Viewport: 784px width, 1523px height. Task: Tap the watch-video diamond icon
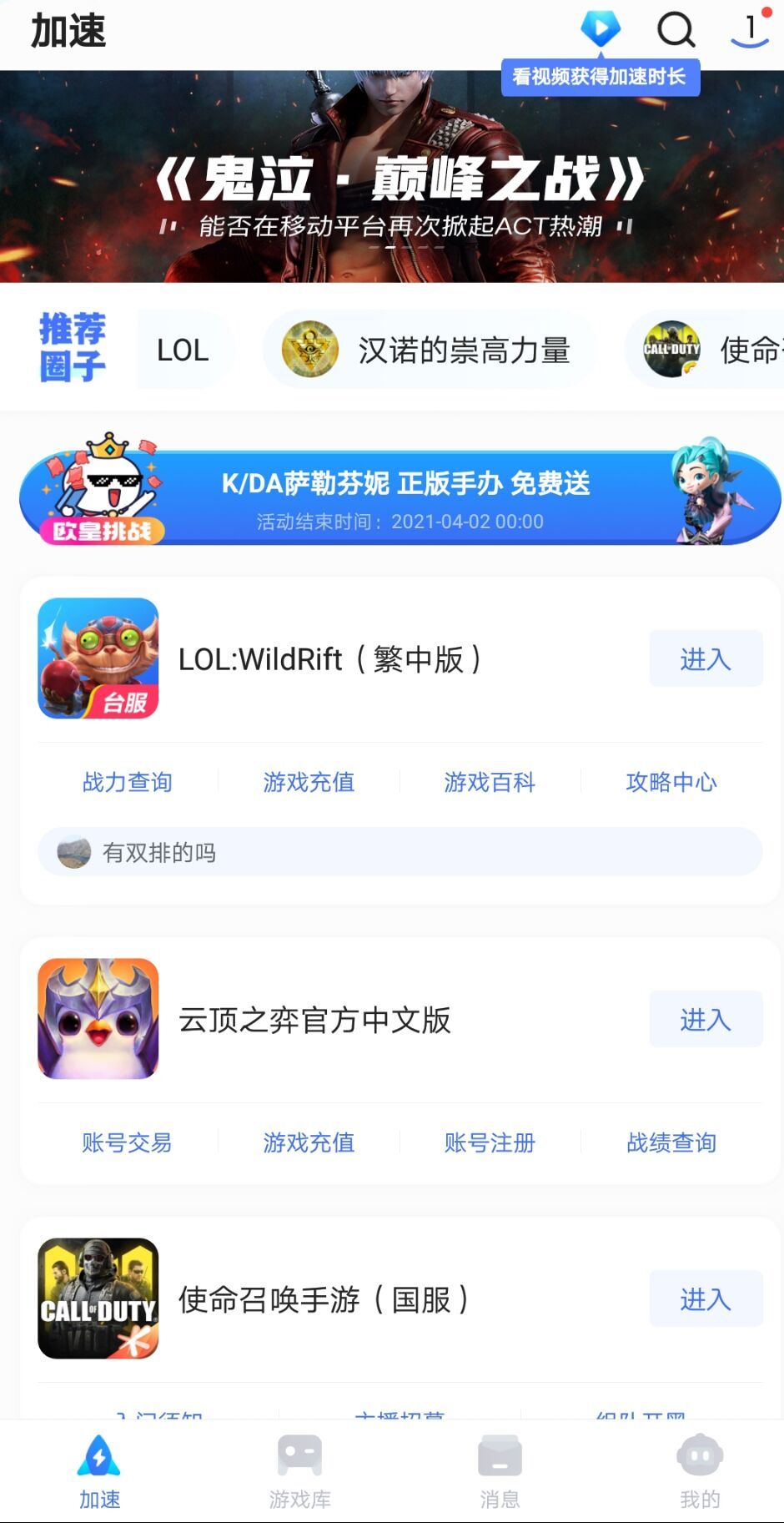pos(601,30)
